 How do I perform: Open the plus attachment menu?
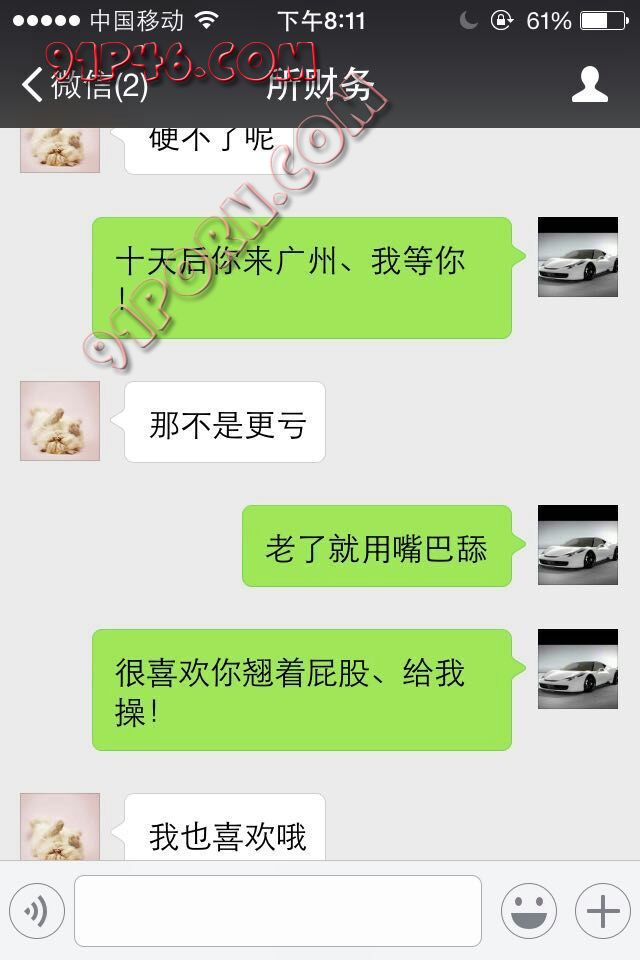pos(602,911)
